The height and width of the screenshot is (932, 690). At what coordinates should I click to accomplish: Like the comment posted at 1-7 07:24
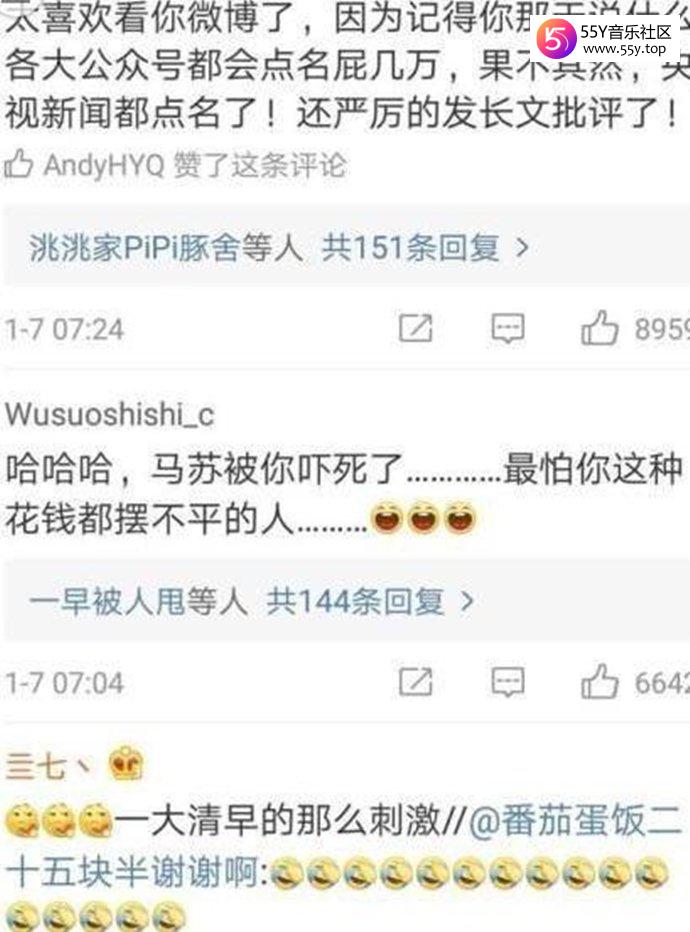pos(600,328)
